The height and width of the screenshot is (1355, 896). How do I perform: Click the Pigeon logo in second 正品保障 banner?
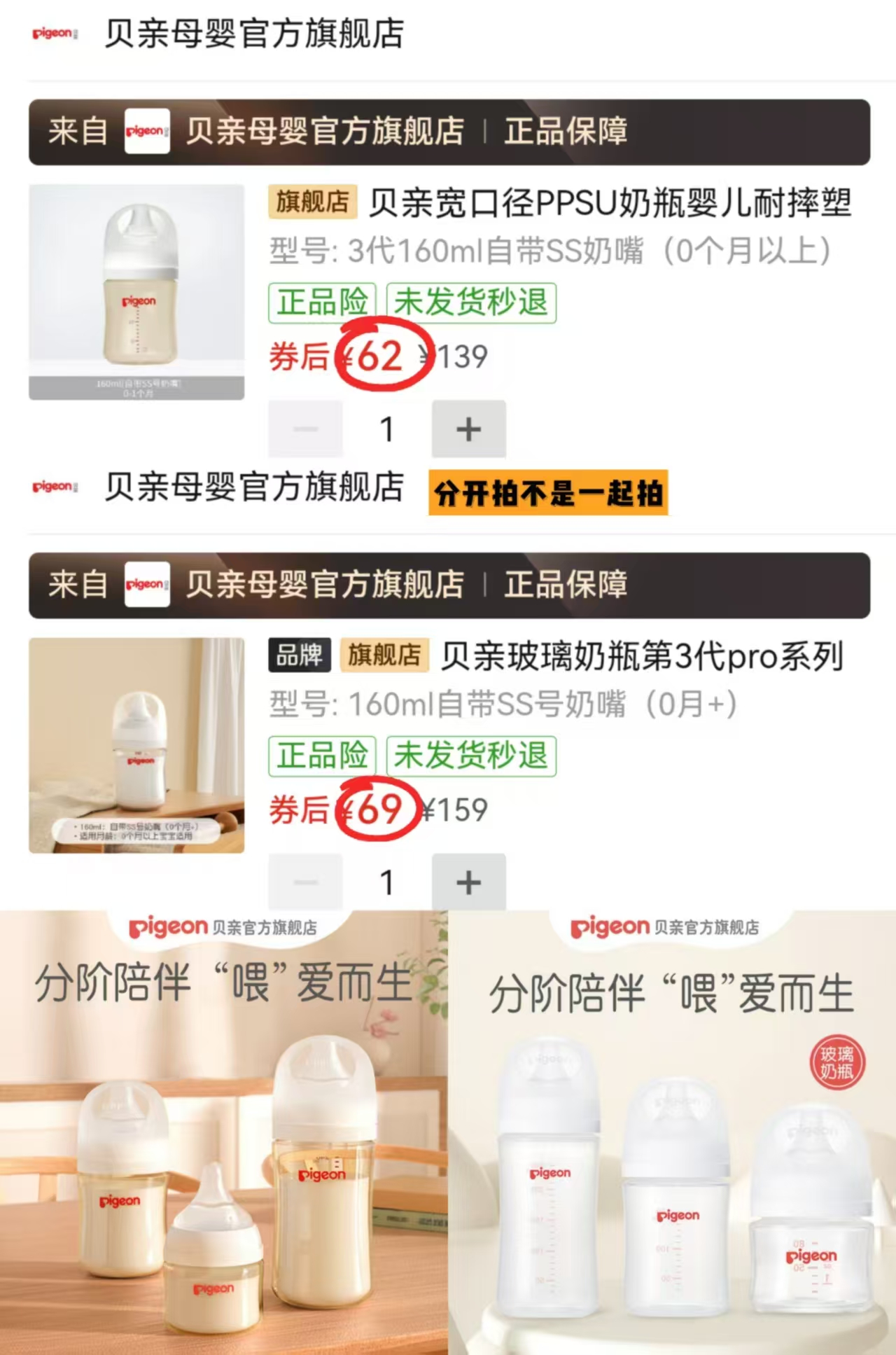point(147,587)
